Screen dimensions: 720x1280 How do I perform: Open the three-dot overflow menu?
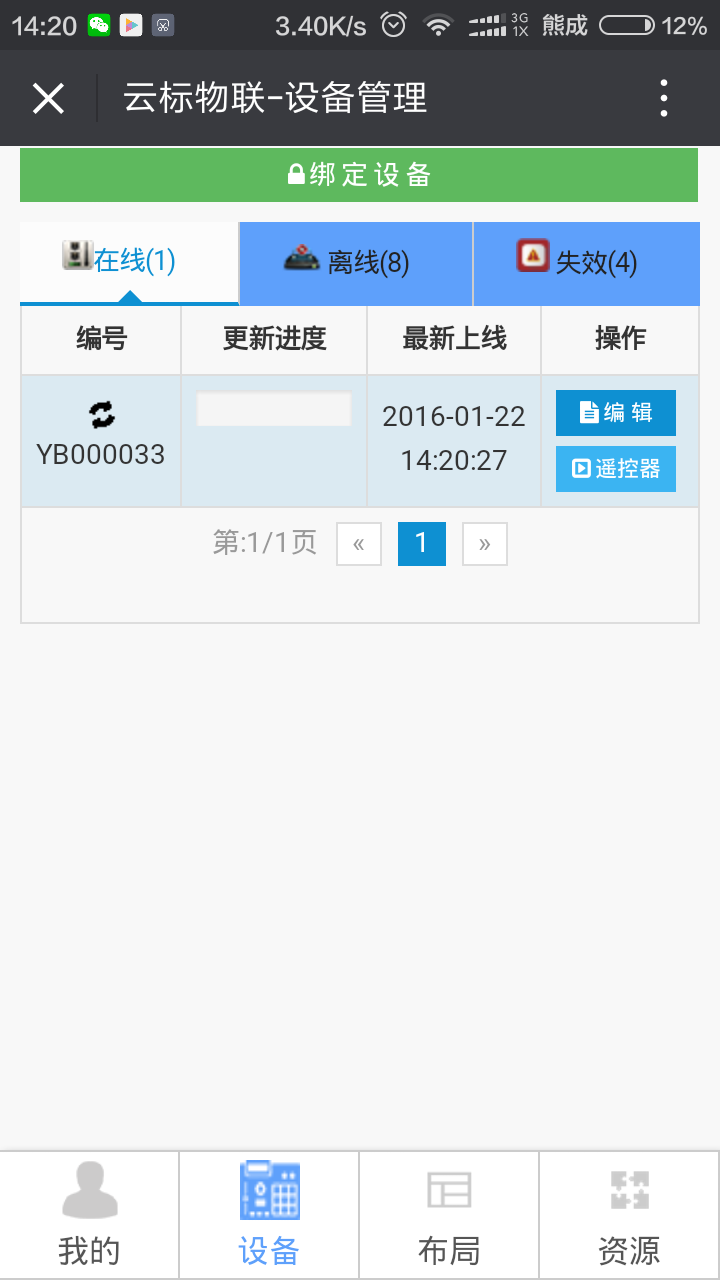click(x=664, y=98)
